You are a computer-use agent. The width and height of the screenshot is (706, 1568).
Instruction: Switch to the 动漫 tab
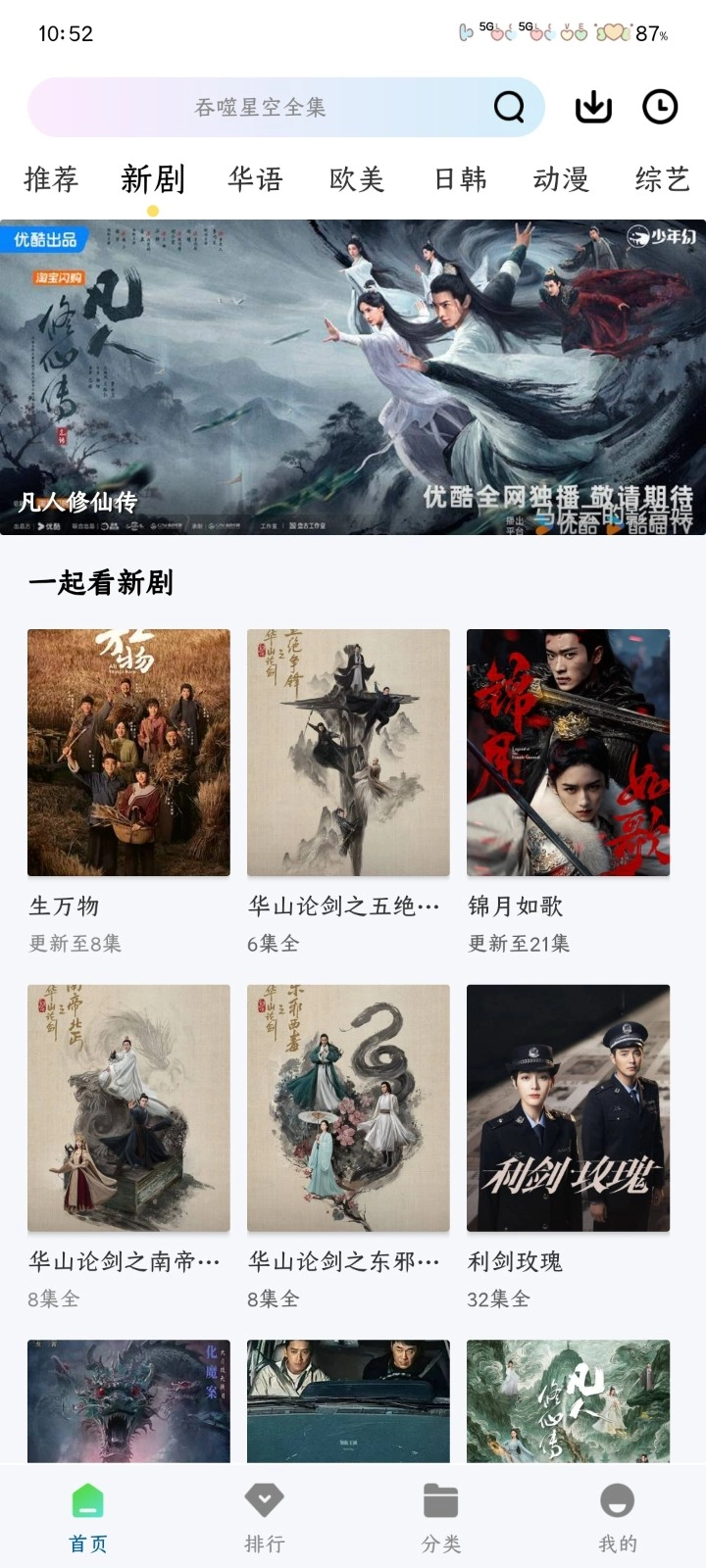coord(562,179)
